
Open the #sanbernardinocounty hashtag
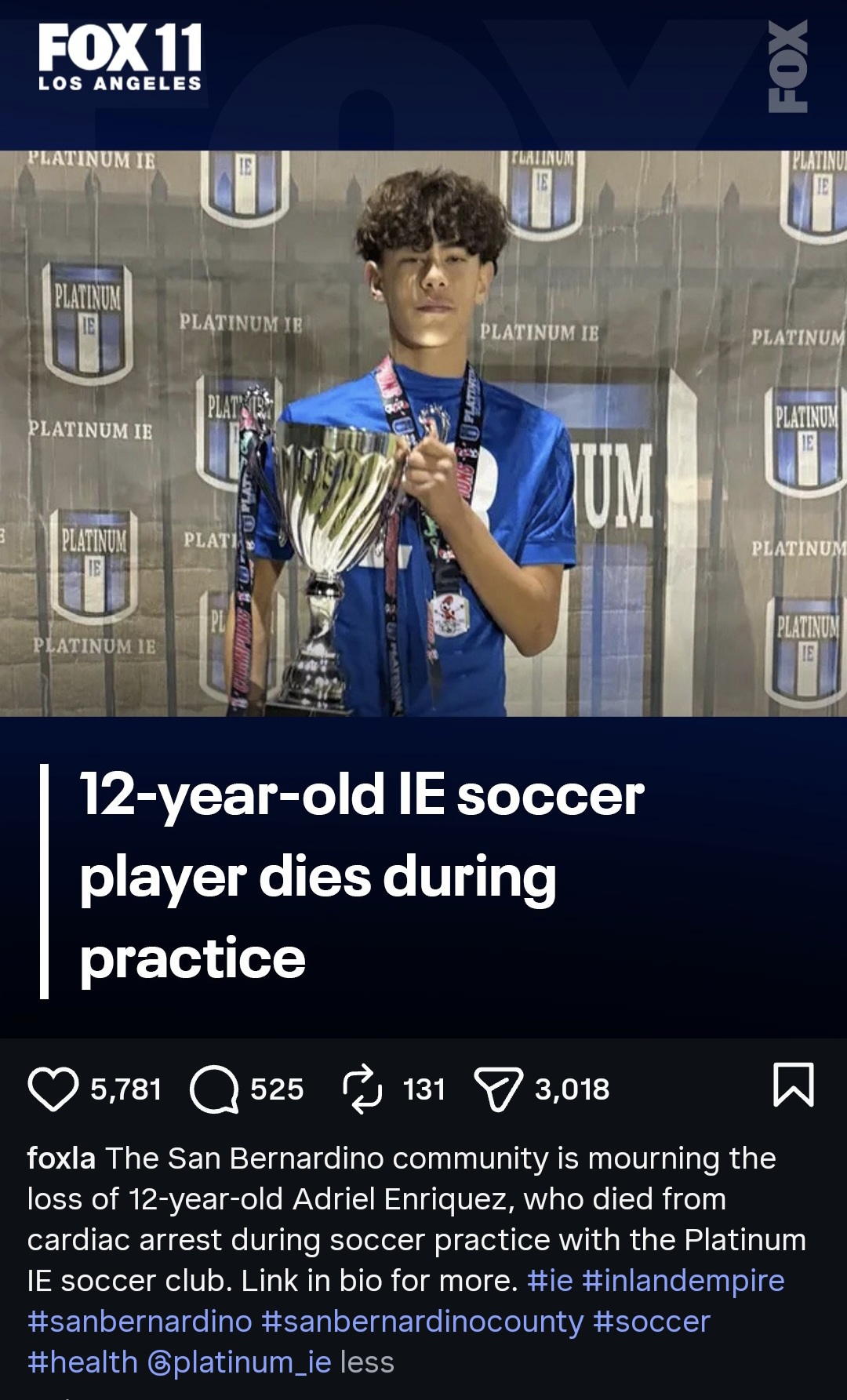(x=422, y=1322)
